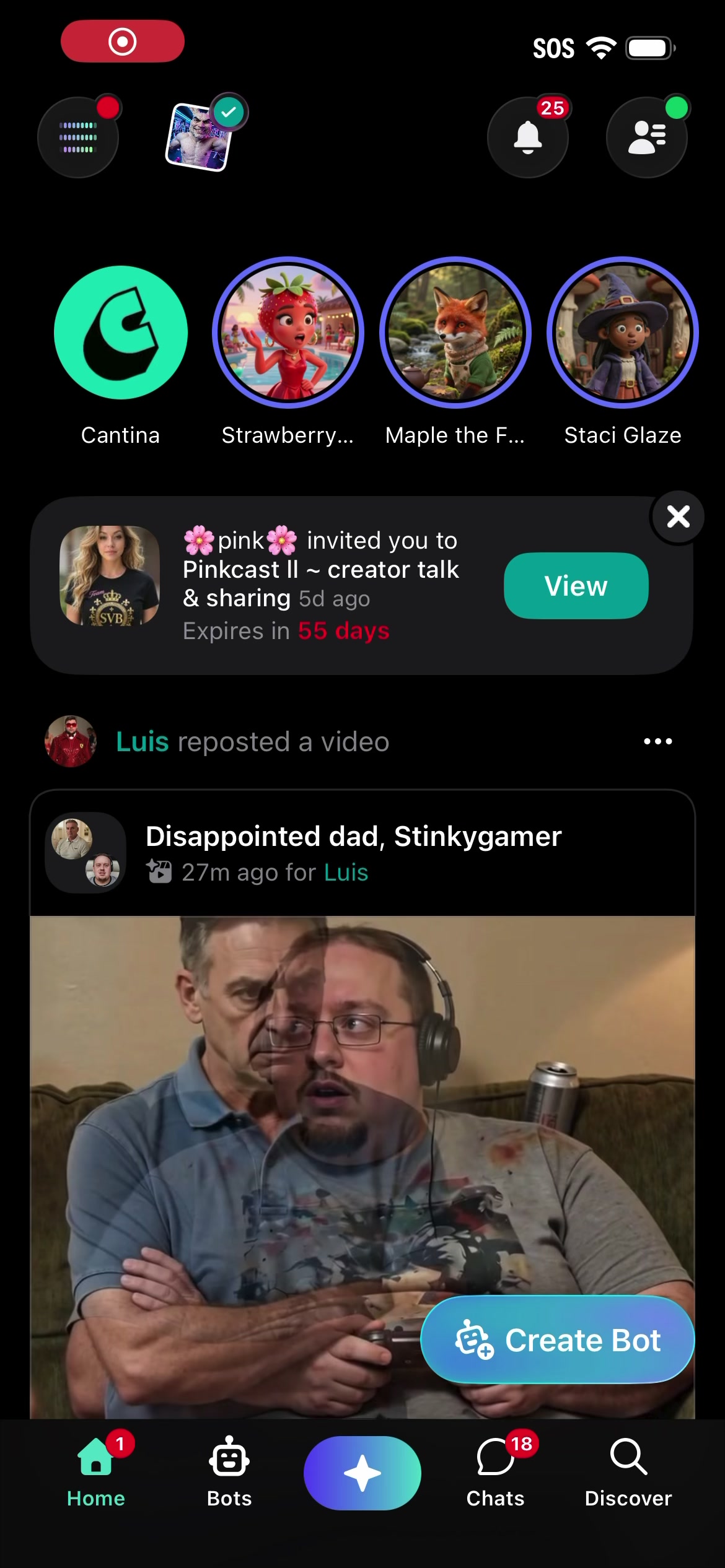The height and width of the screenshot is (1568, 725).
Task: Switch to the Chats tab
Action: [x=496, y=1473]
